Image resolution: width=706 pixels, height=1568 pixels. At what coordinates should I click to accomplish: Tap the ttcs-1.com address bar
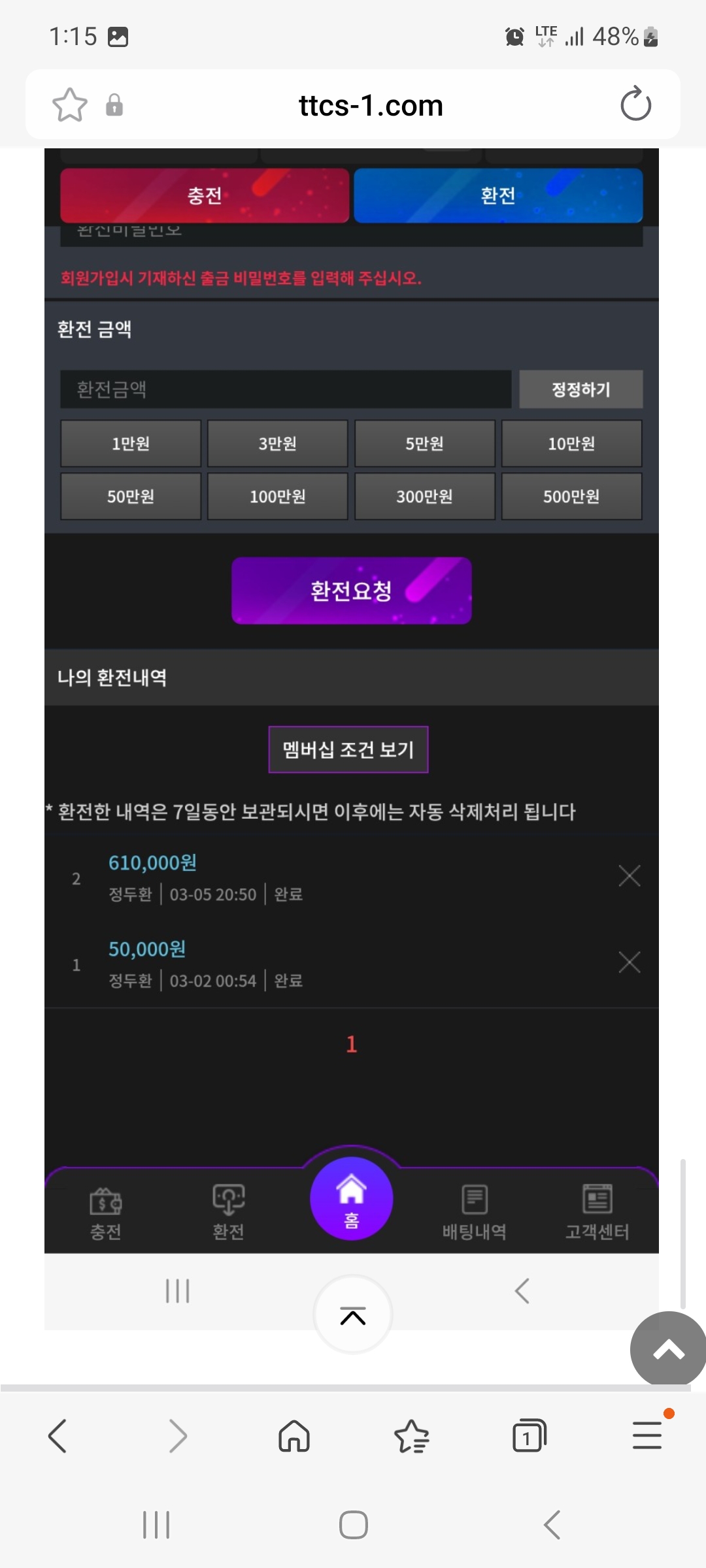click(x=371, y=105)
